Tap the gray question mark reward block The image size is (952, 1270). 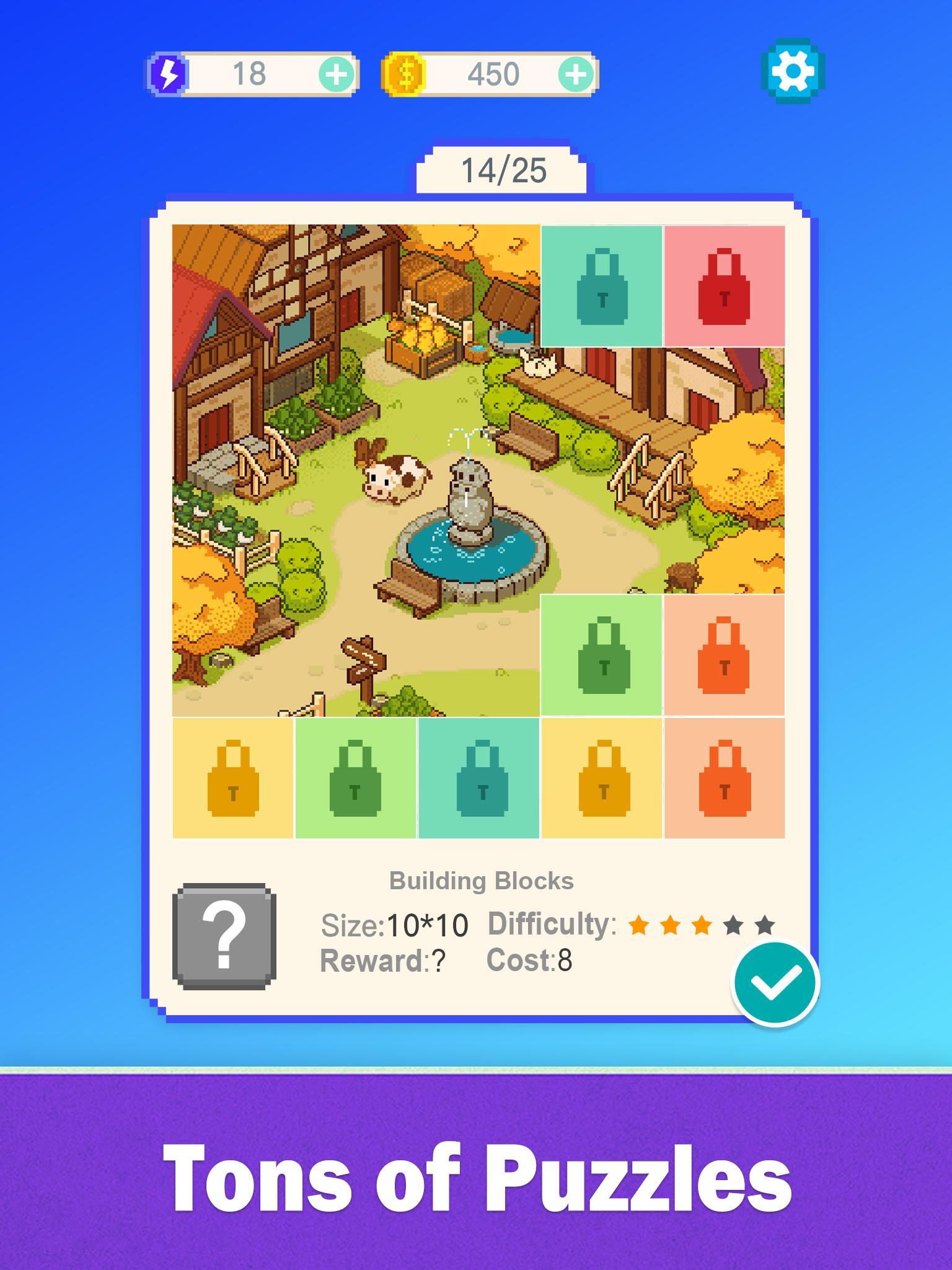point(224,936)
